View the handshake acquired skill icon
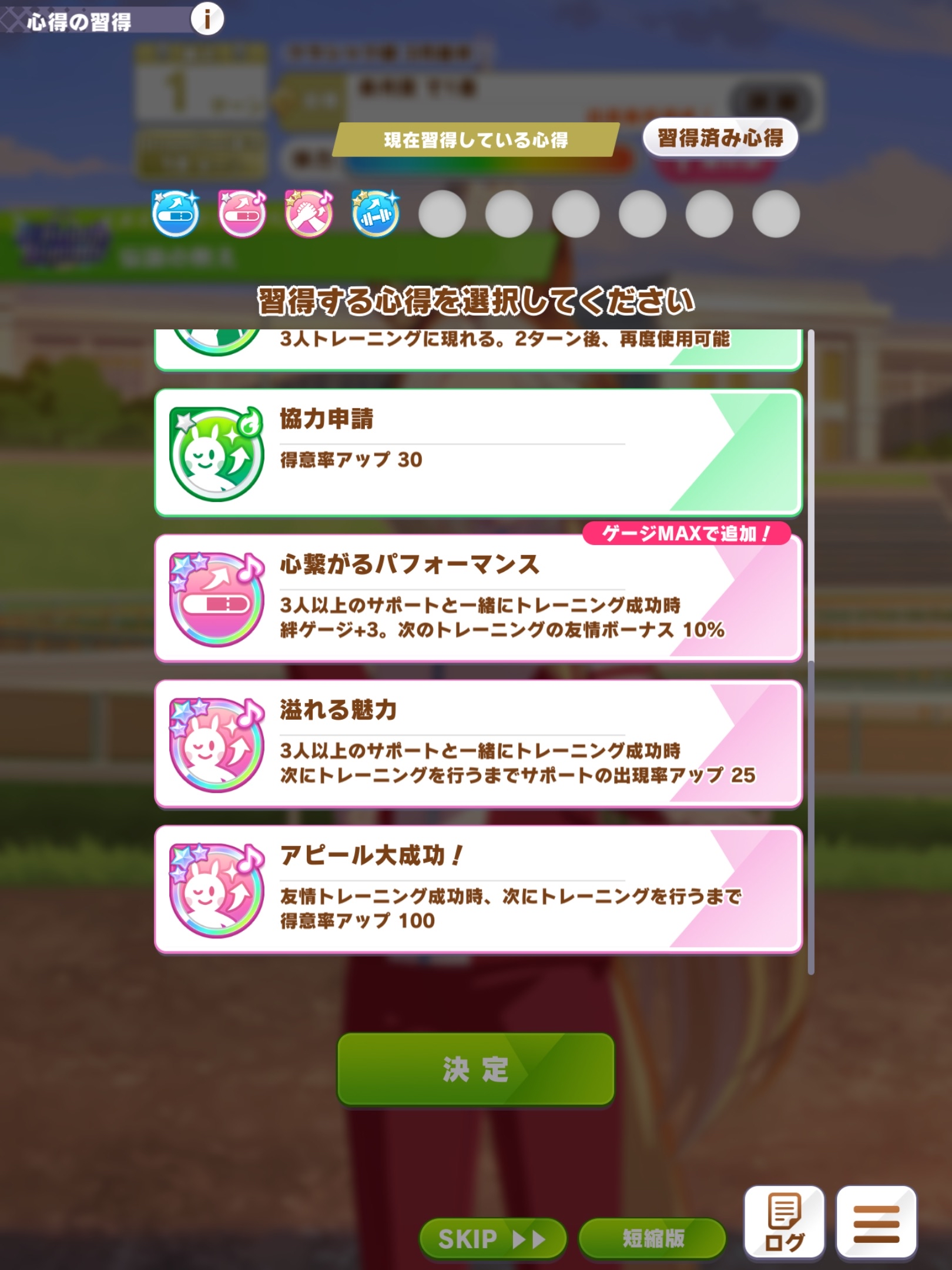 pos(309,214)
